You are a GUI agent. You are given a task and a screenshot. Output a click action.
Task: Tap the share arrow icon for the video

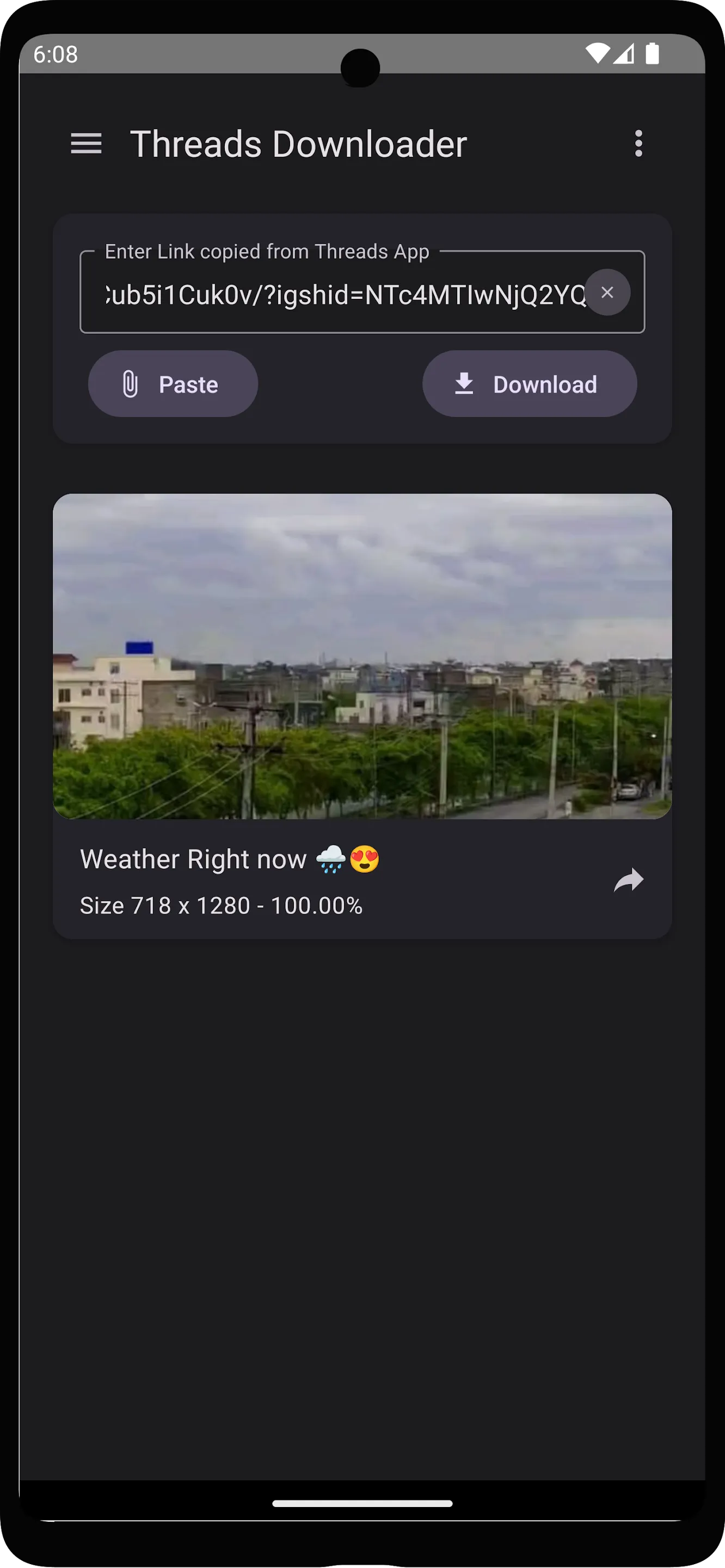pyautogui.click(x=629, y=880)
